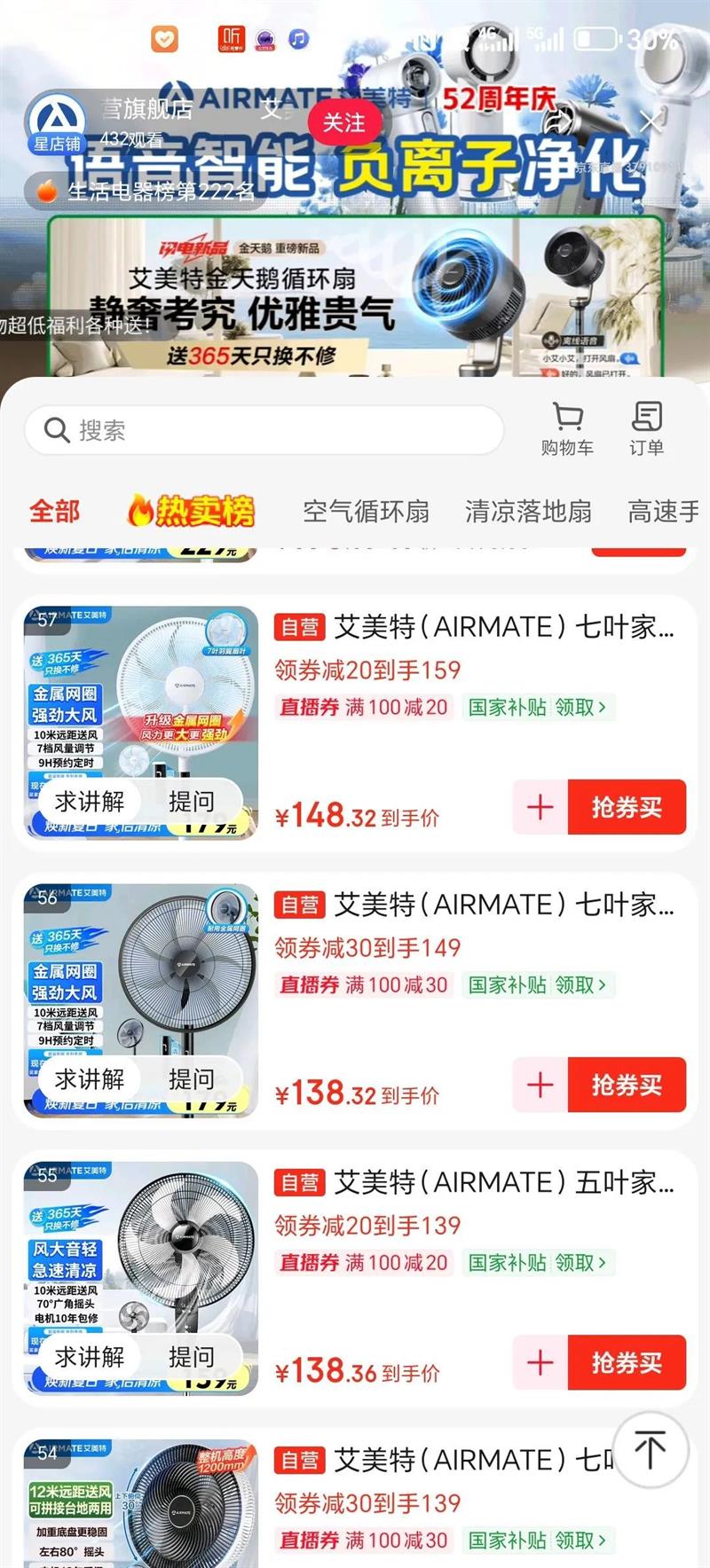Tap the music note icon in the top bar
This screenshot has height=1568, width=710.
tap(299, 40)
